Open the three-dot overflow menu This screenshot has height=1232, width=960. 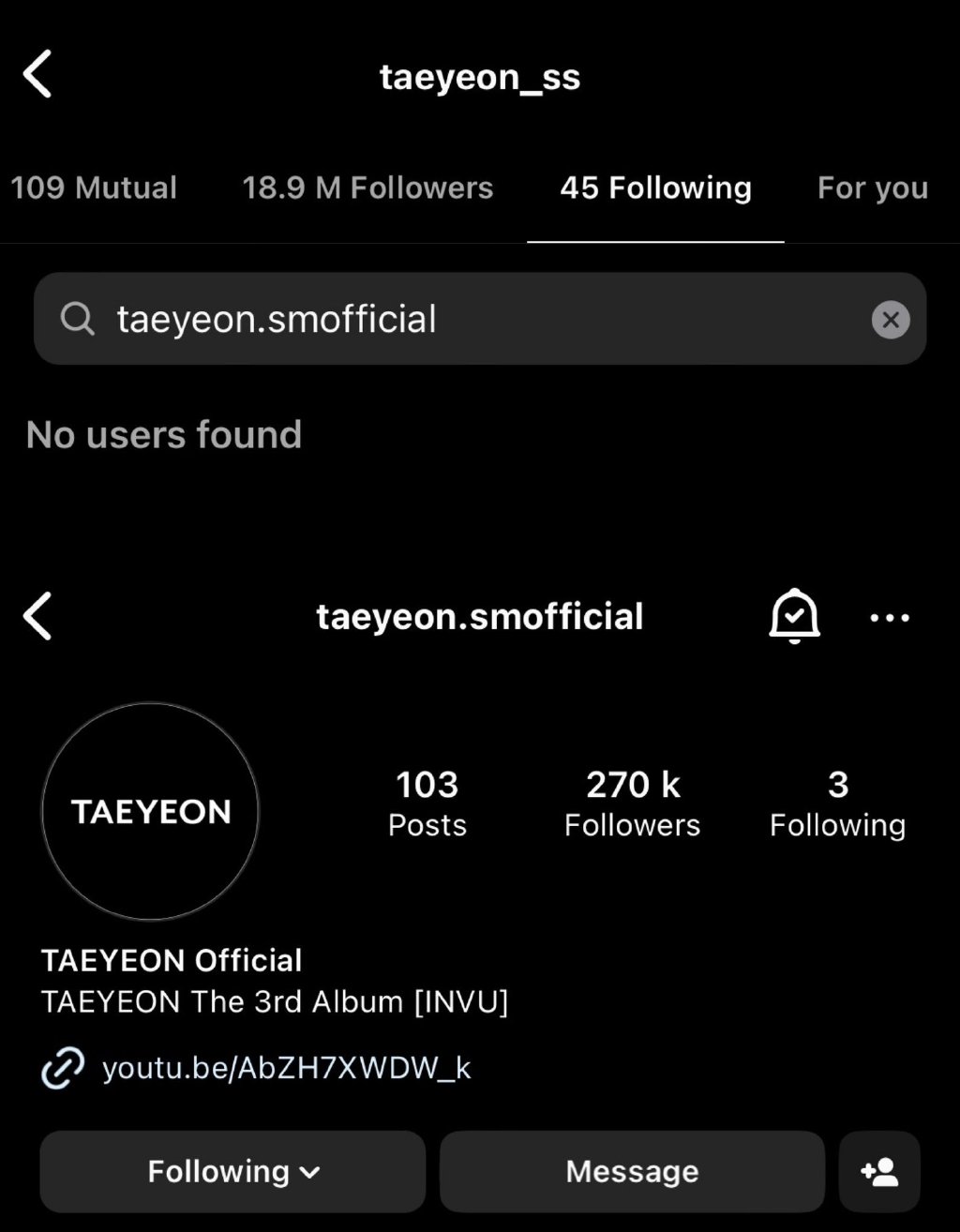(x=889, y=617)
